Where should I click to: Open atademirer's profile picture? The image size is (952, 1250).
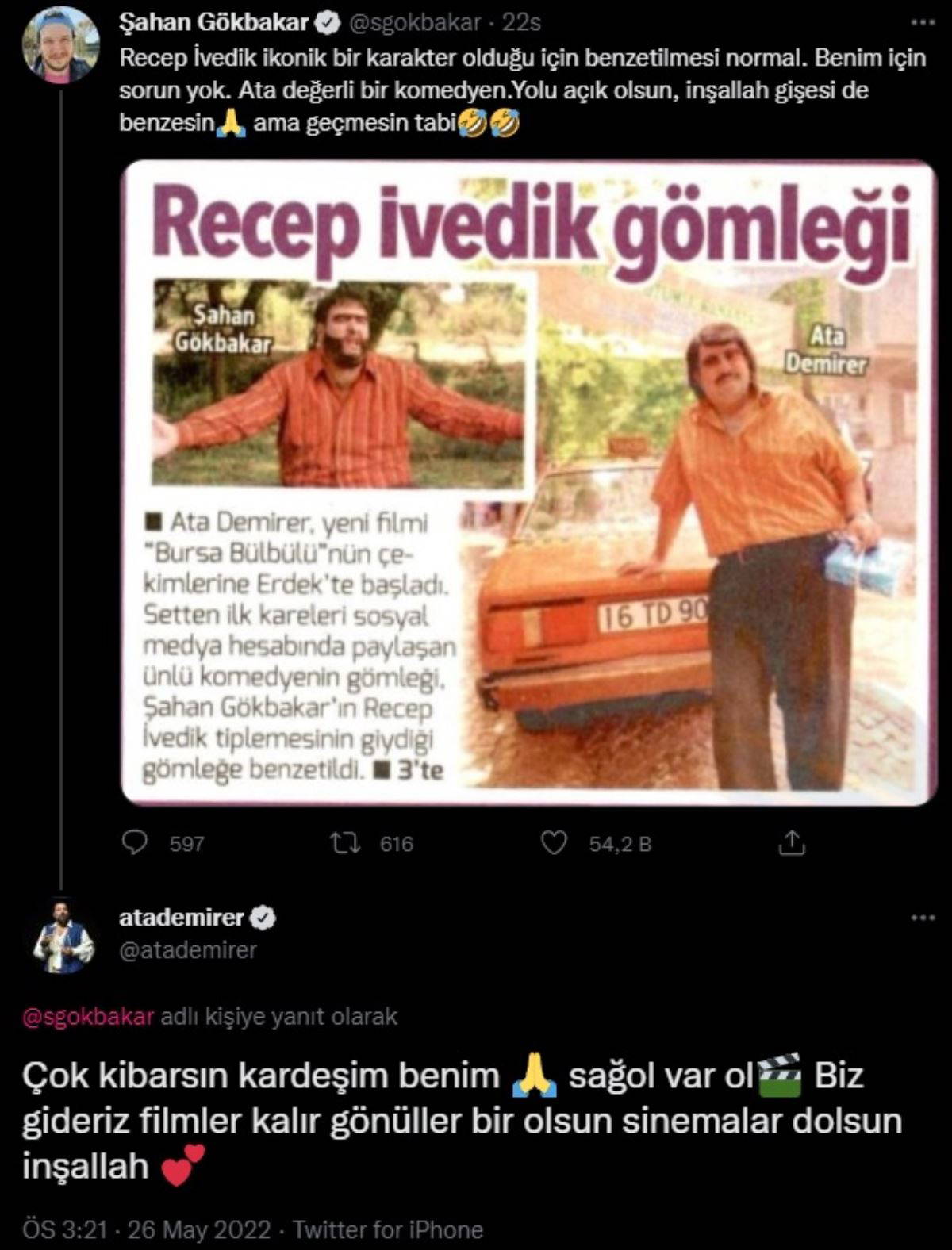coord(63,937)
